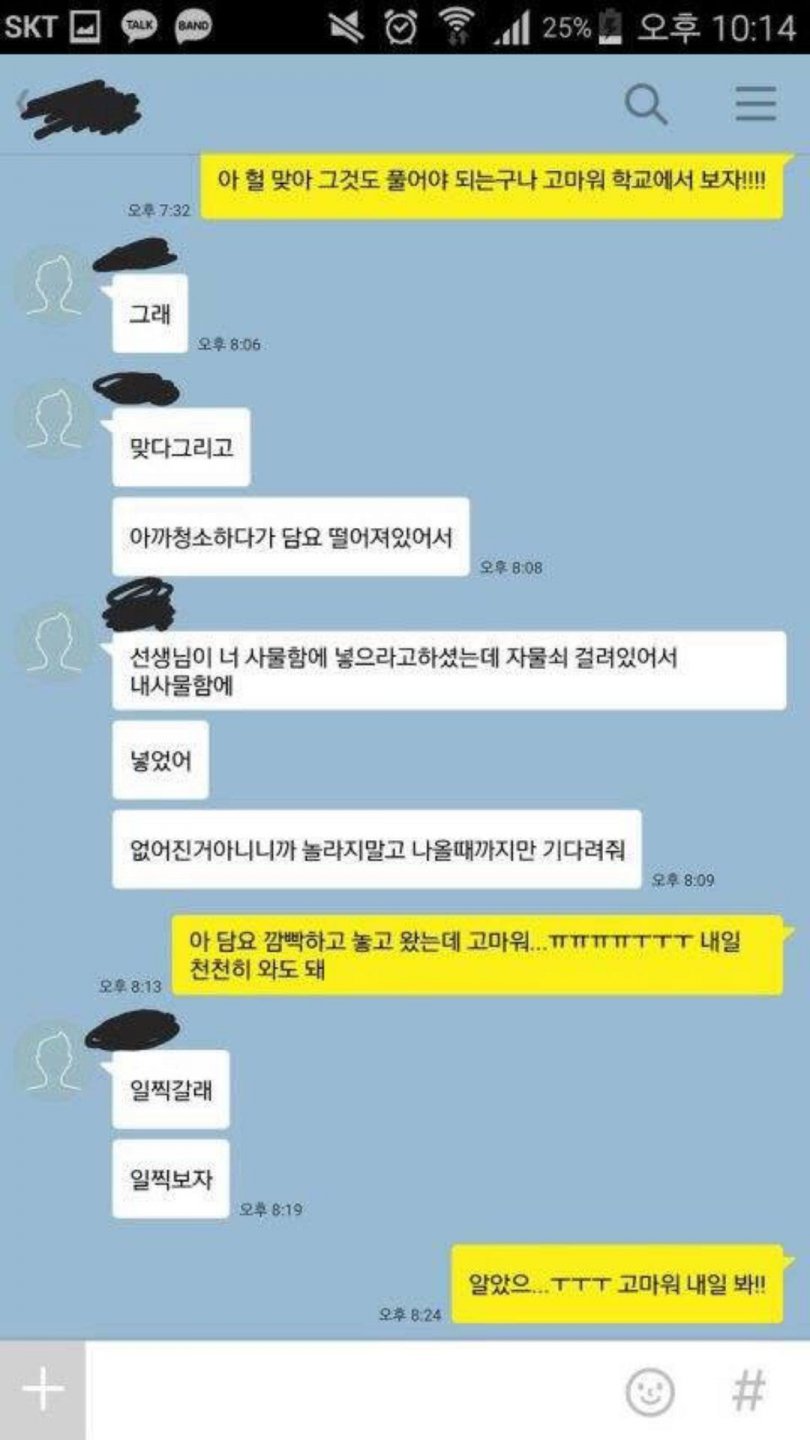Open profile avatar beside the 그래 message
810x1440 pixels.
[x=52, y=283]
